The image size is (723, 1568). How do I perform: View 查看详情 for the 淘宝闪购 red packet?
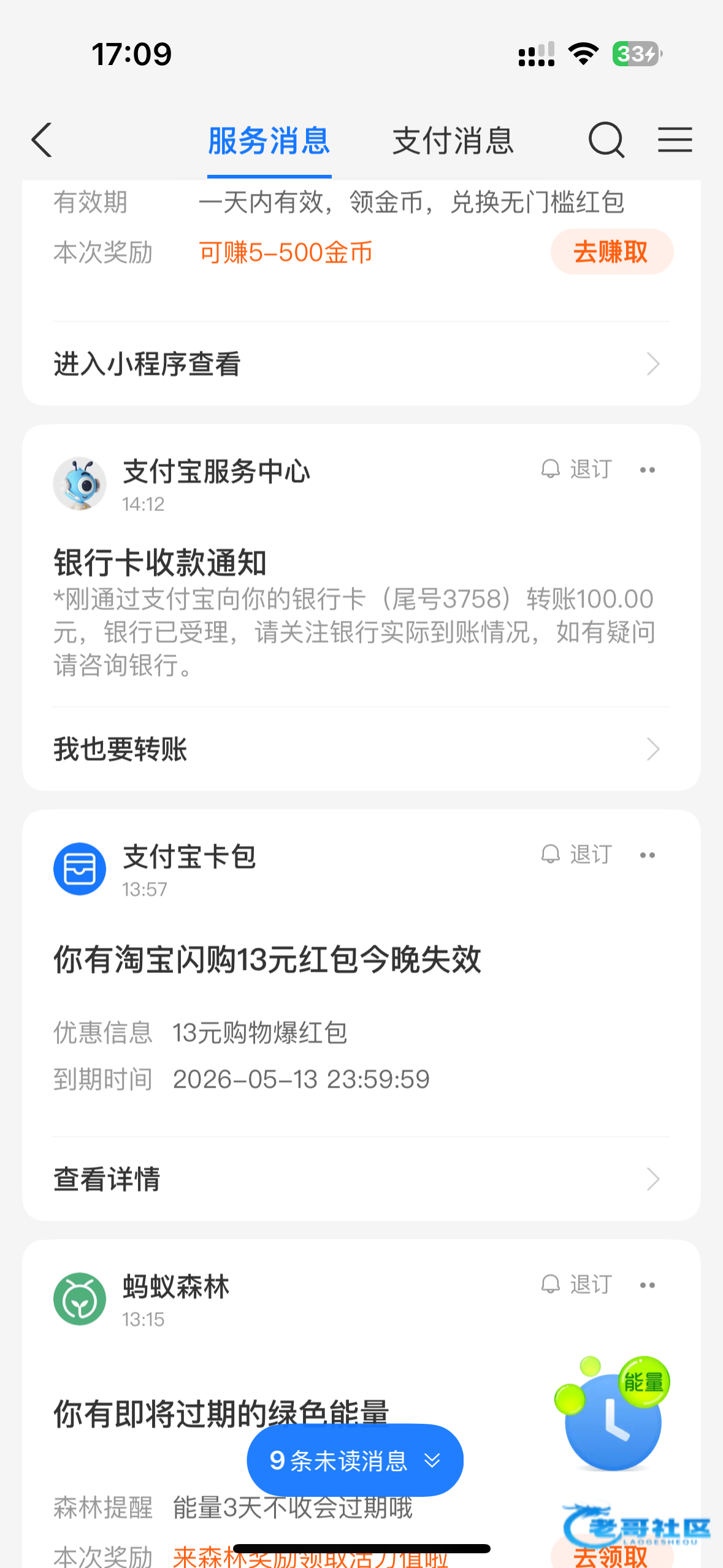point(361,1179)
